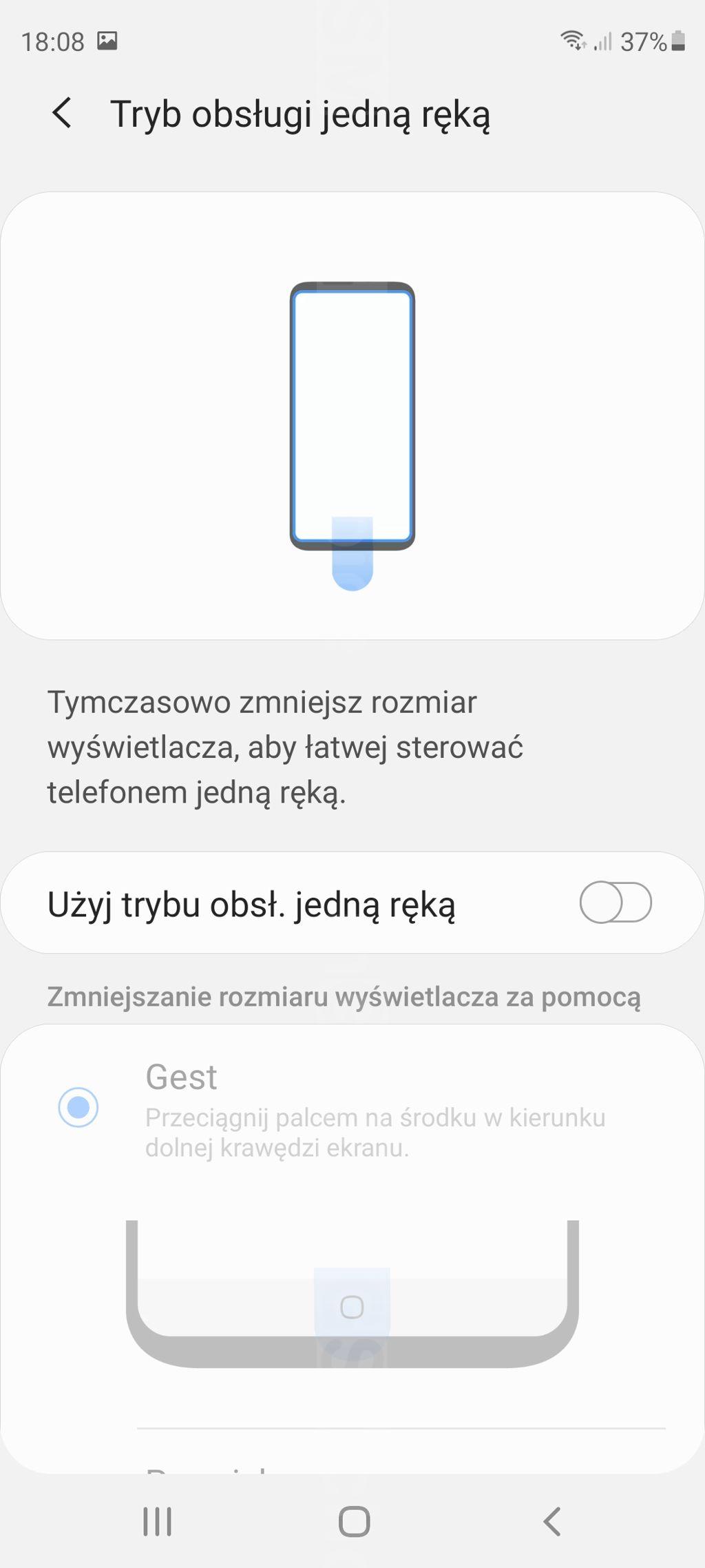Select the Gest radio option

click(78, 1107)
